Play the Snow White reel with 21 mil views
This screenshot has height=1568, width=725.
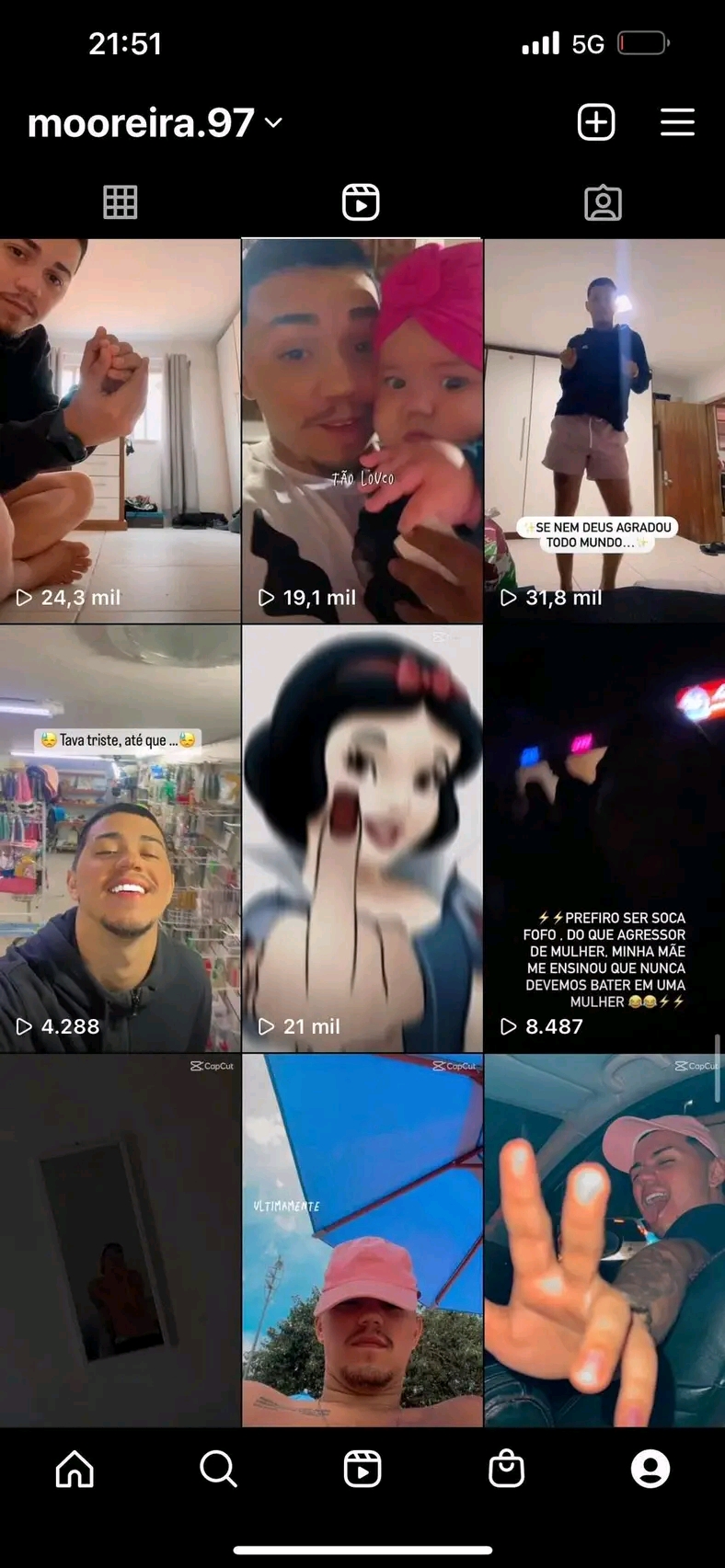[362, 839]
